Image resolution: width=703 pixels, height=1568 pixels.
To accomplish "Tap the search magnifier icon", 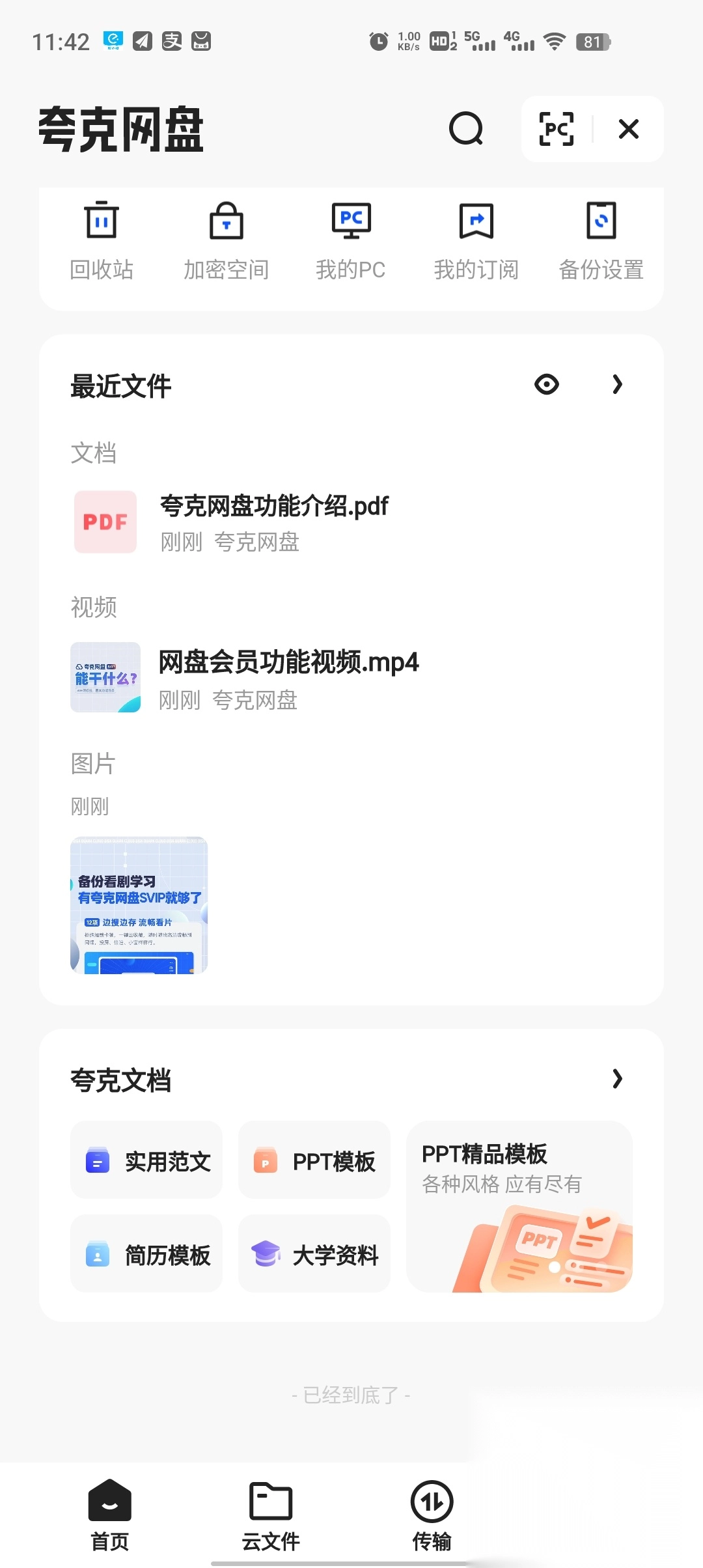I will (x=466, y=129).
